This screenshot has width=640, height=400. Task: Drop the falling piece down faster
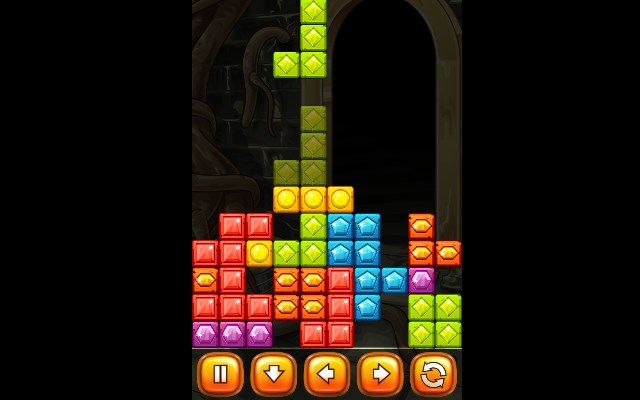(x=273, y=374)
